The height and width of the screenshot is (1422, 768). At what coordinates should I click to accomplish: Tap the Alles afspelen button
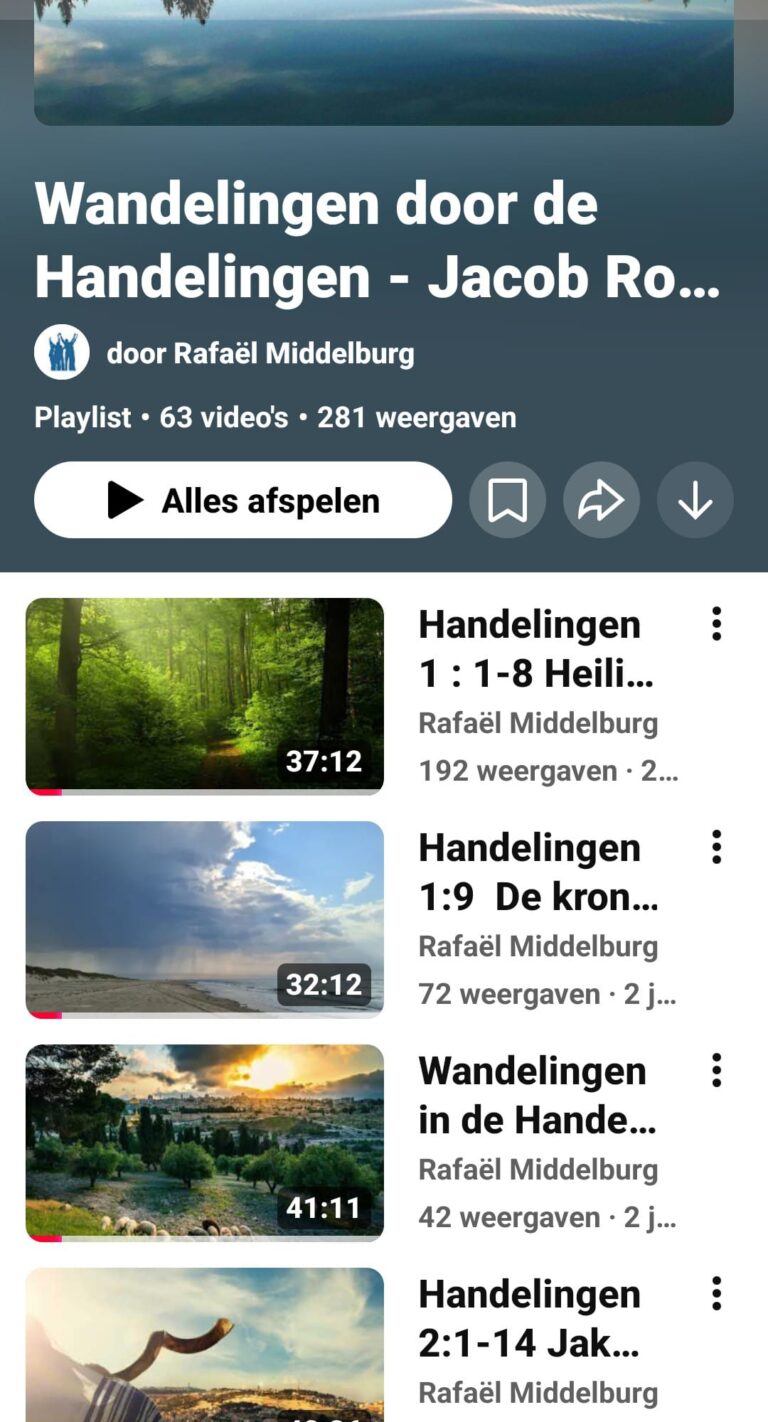(x=243, y=500)
